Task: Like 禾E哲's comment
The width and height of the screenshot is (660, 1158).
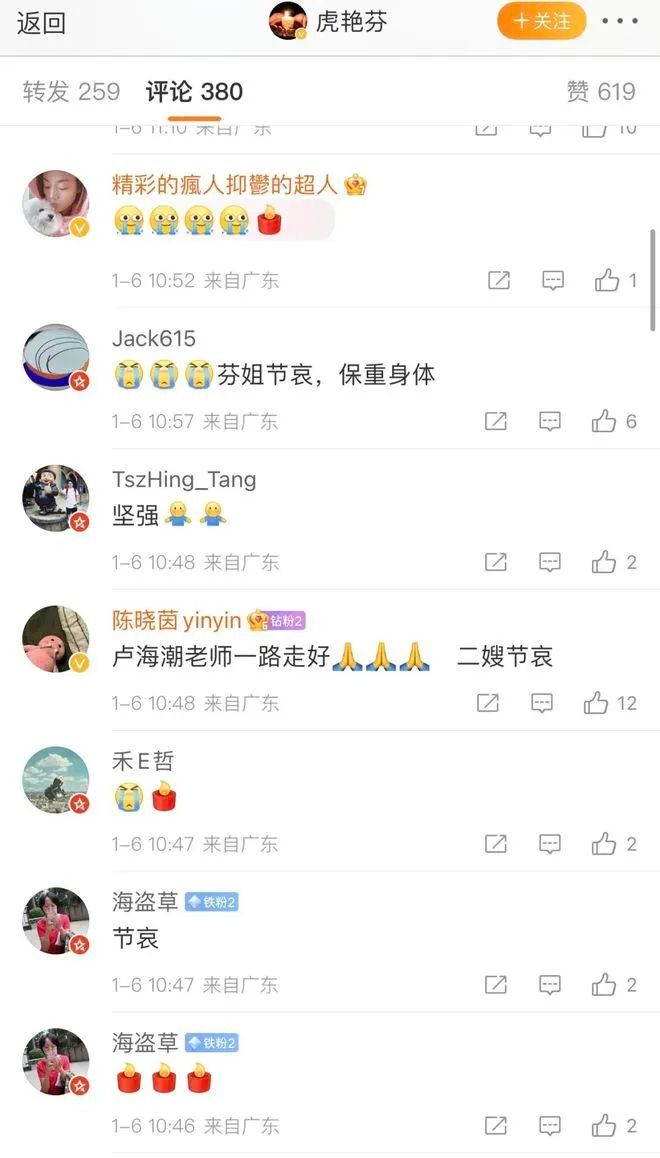Action: click(x=605, y=845)
